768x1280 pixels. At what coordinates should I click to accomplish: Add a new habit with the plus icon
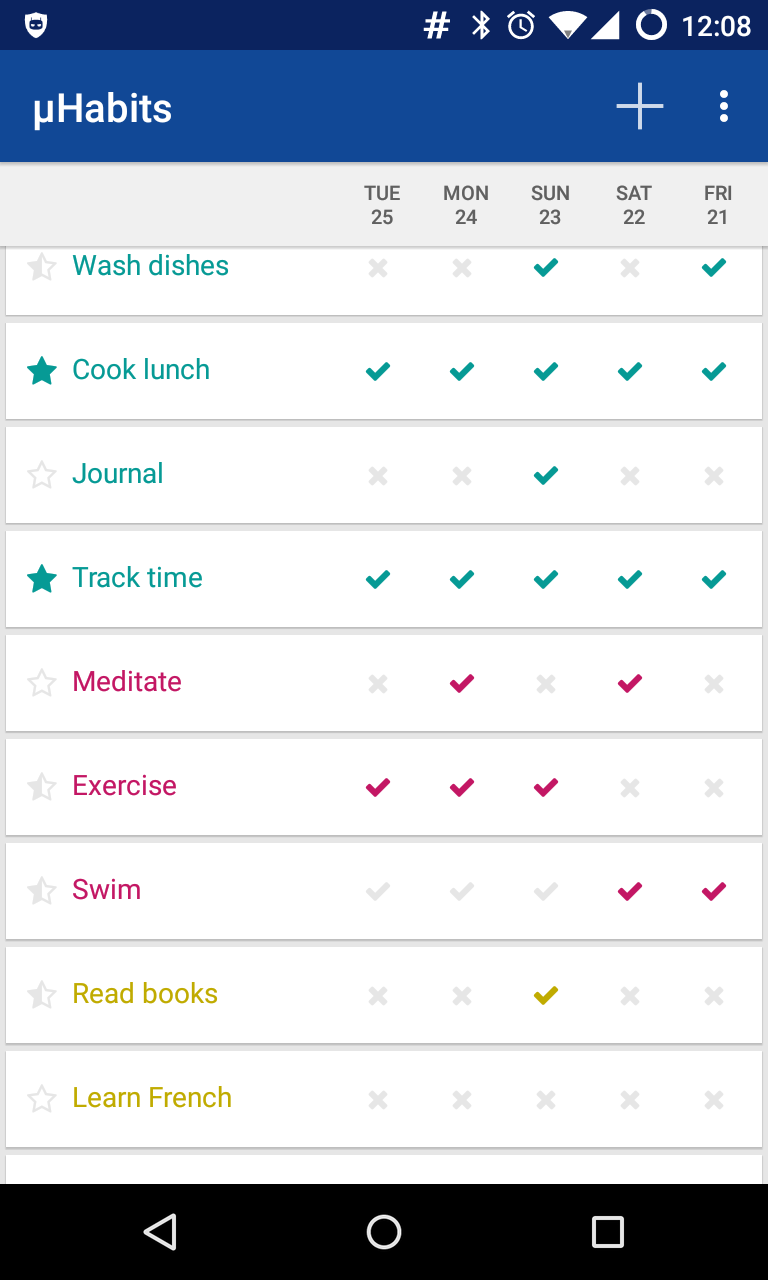click(640, 106)
